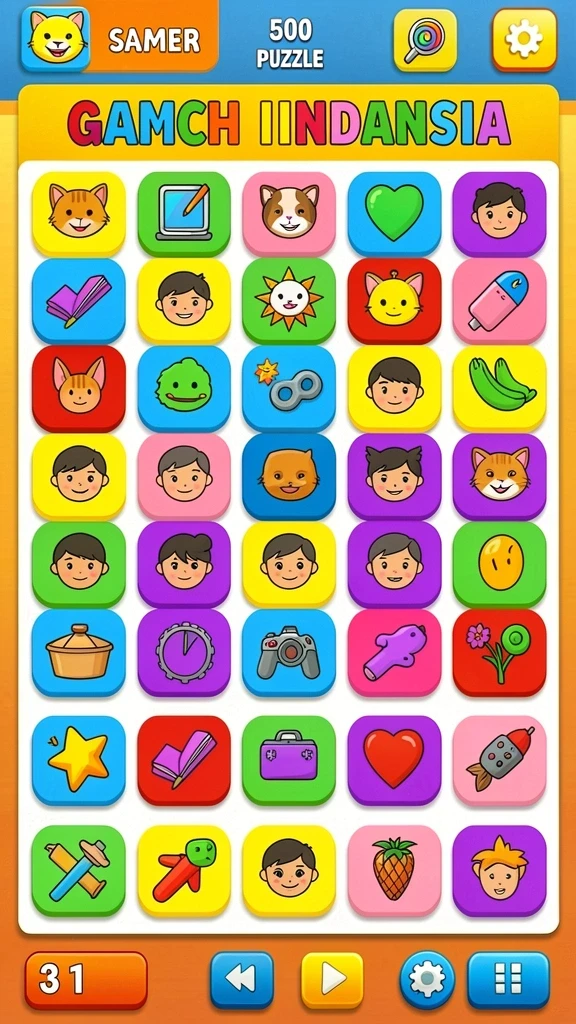Open the round blue gear button
Image resolution: width=576 pixels, height=1024 pixels.
pyautogui.click(x=427, y=980)
